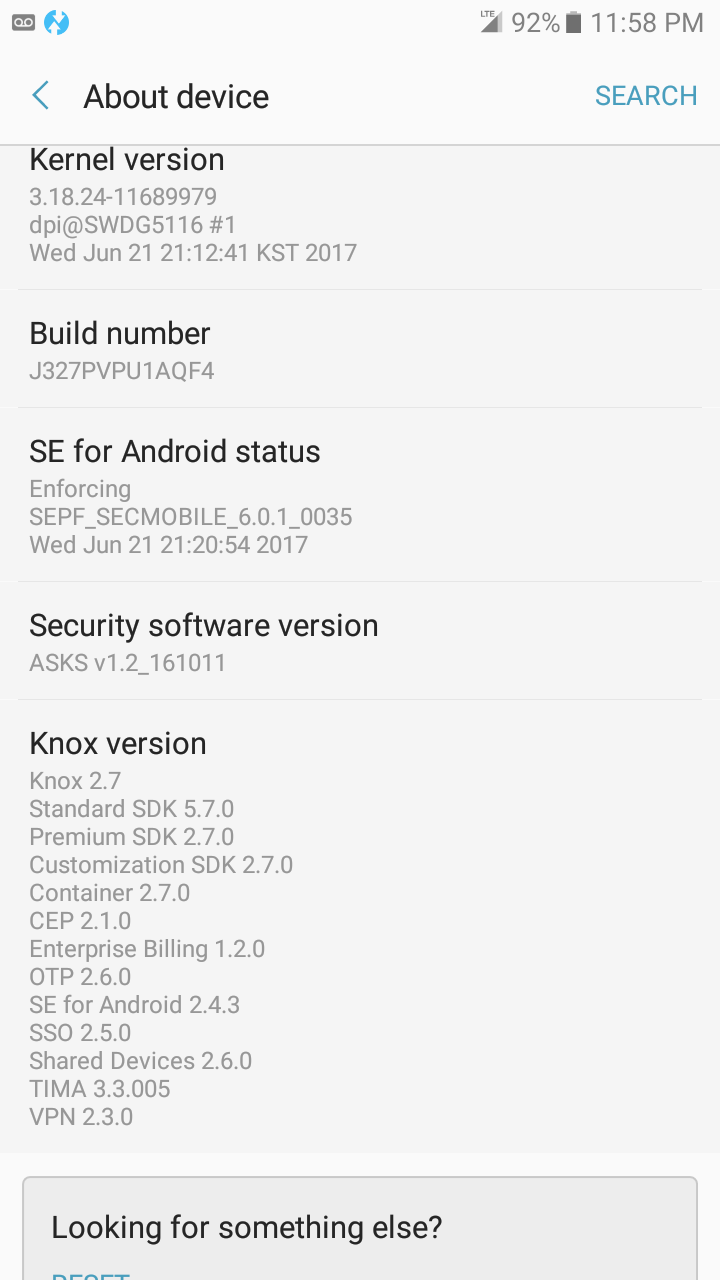This screenshot has height=1280, width=720.
Task: Go back from About device
Action: click(x=41, y=96)
